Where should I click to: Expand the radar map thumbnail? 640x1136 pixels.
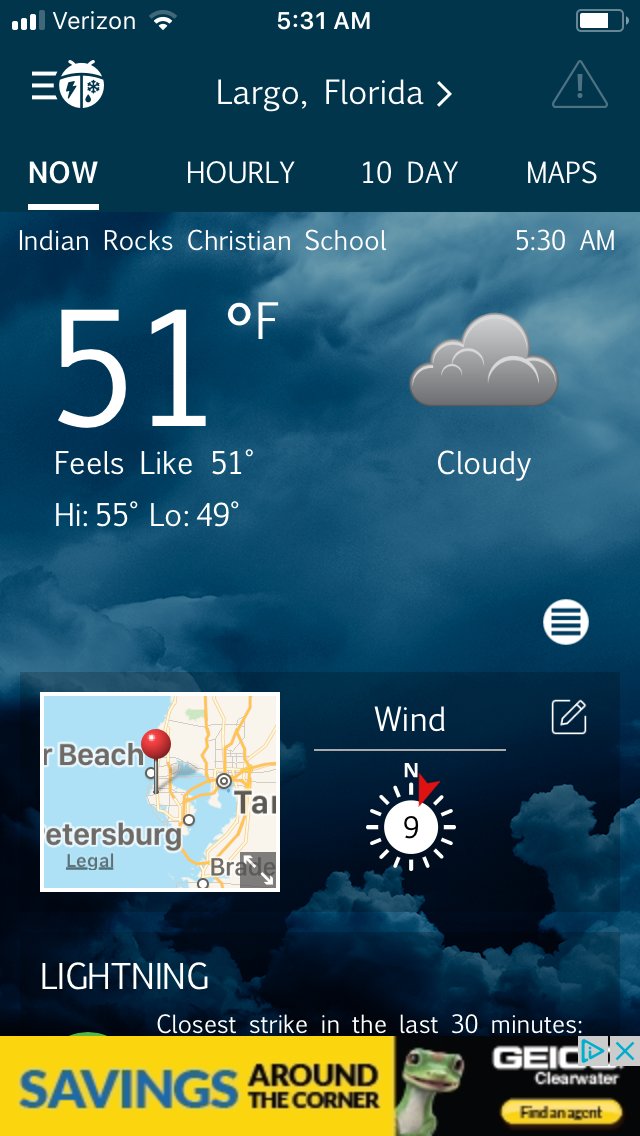coord(258,869)
